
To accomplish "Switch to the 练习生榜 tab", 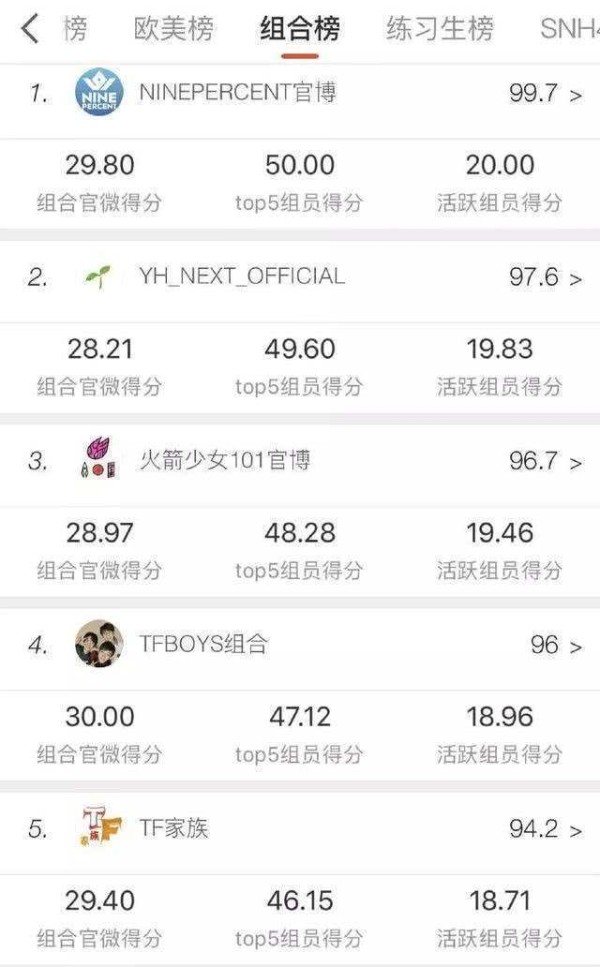I will [440, 28].
